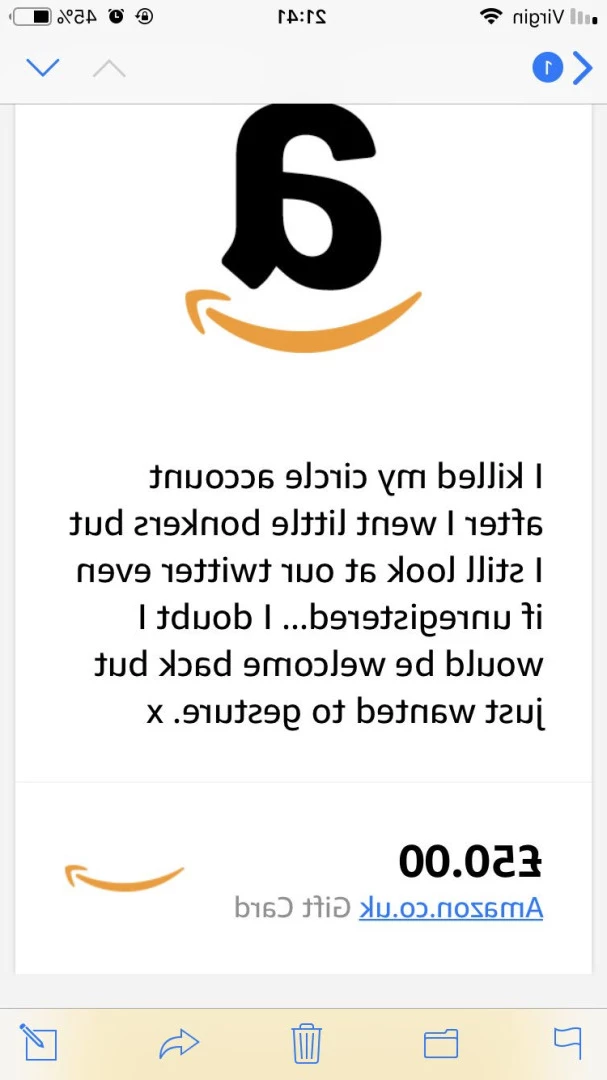Open the Amazon.co.uk link
Viewport: 607px width, 1080px height.
click(451, 908)
